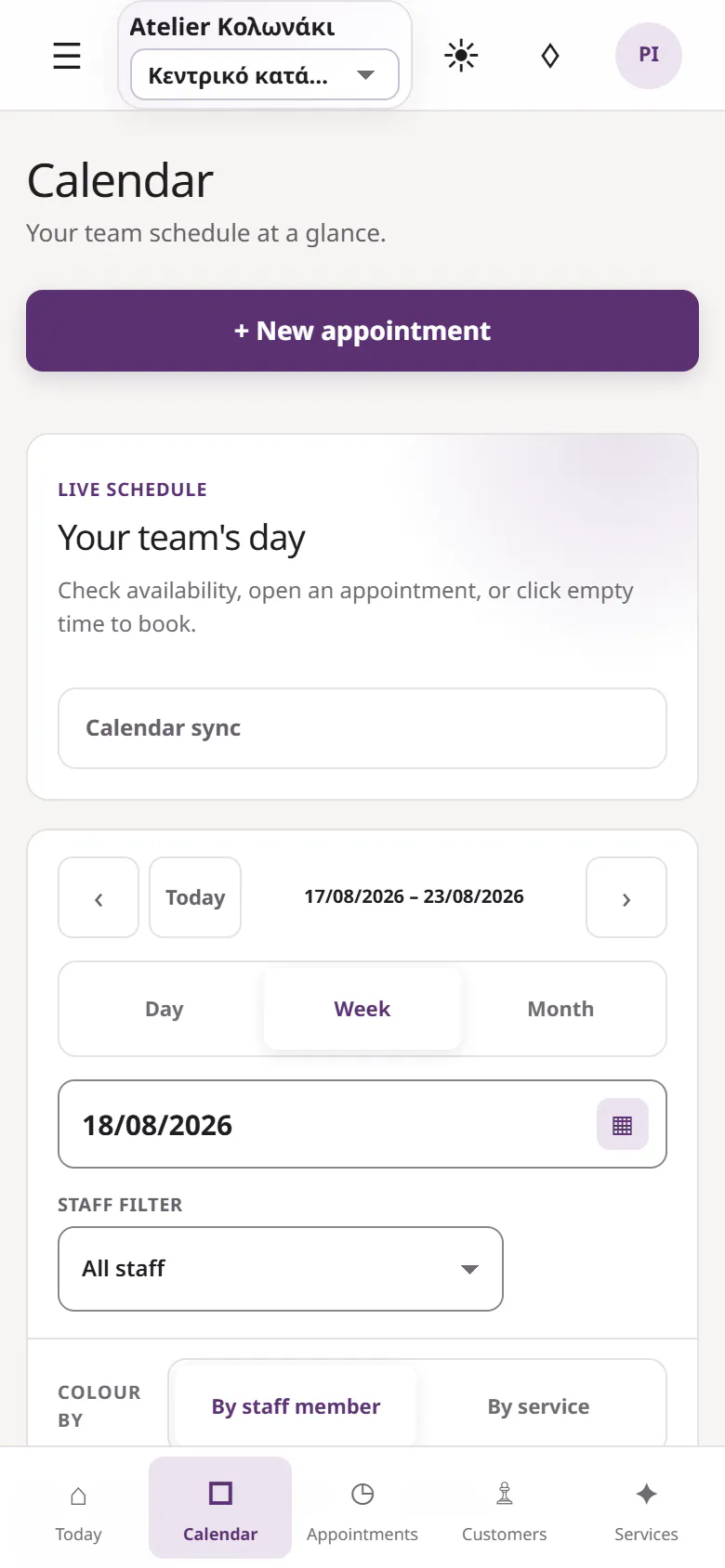Expand the Κεντρικό κατά... location dropdown
This screenshot has height=1568, width=725.
[265, 75]
